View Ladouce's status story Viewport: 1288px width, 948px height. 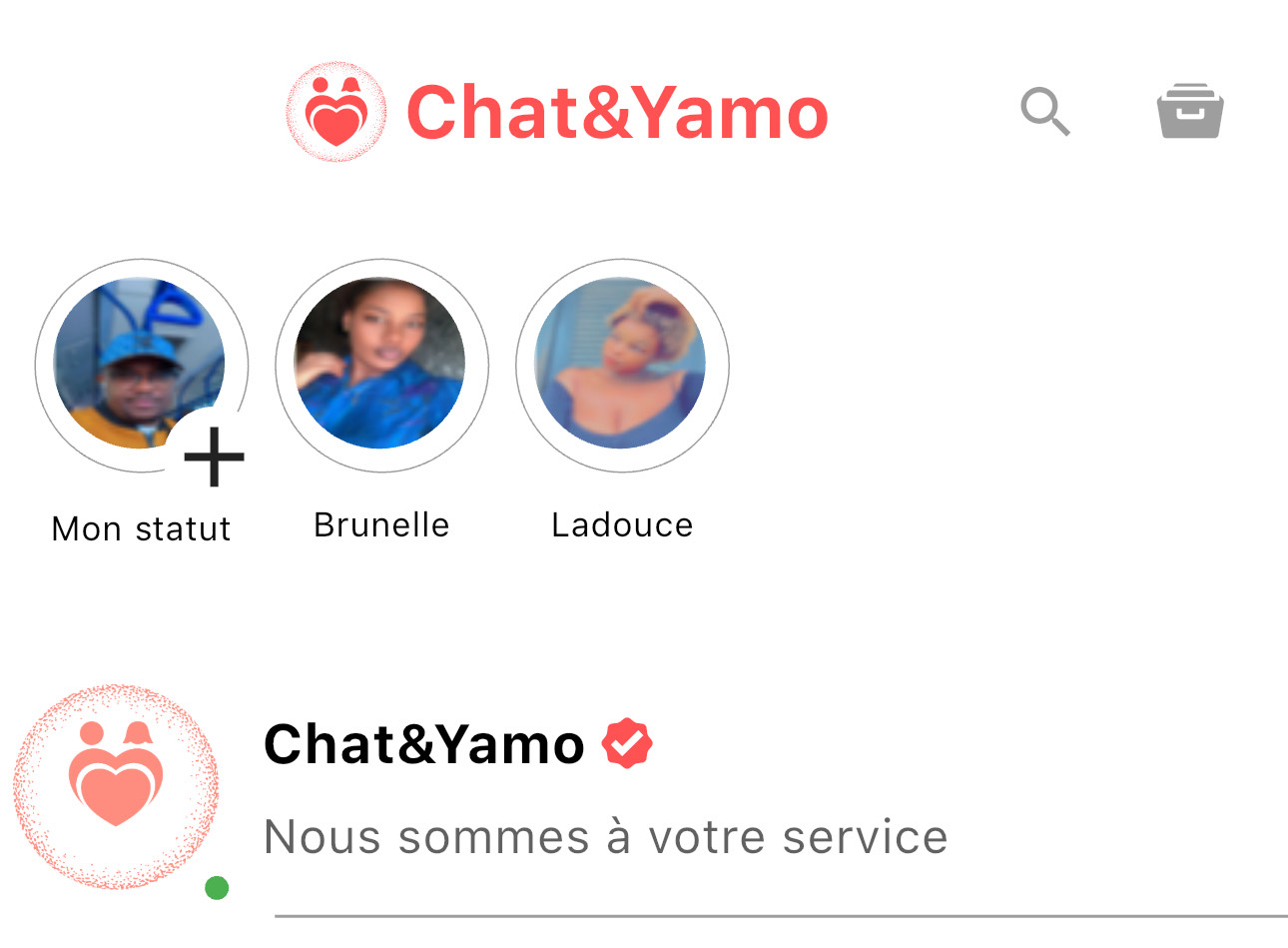[621, 366]
